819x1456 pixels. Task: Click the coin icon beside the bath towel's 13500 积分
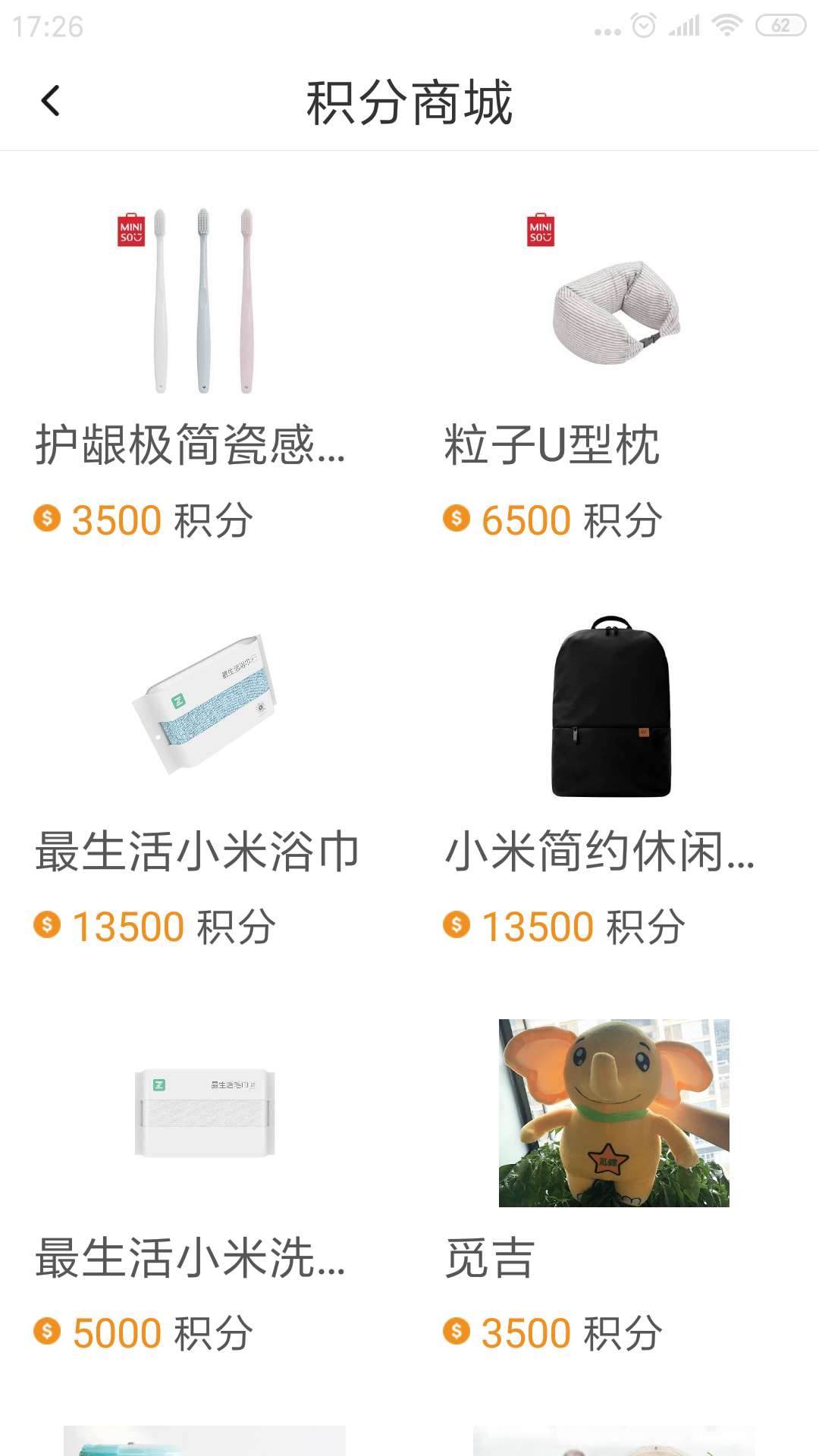(48, 927)
